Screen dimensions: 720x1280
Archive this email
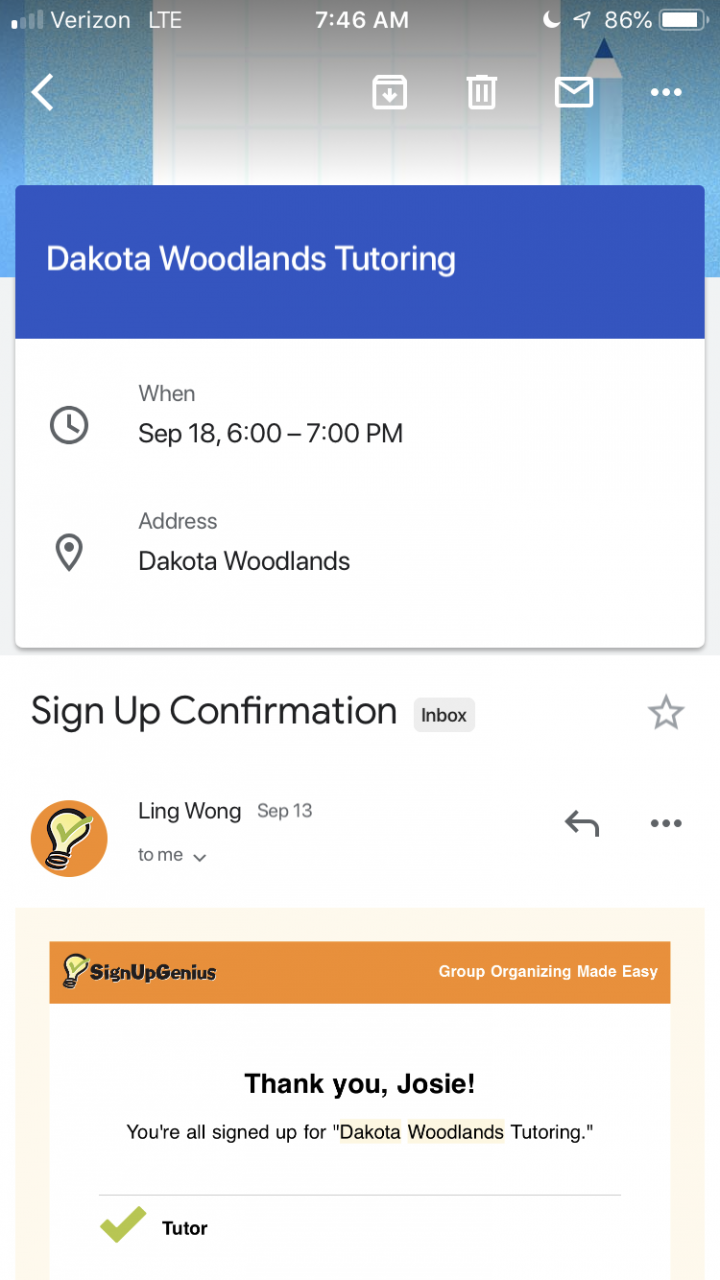(389, 92)
